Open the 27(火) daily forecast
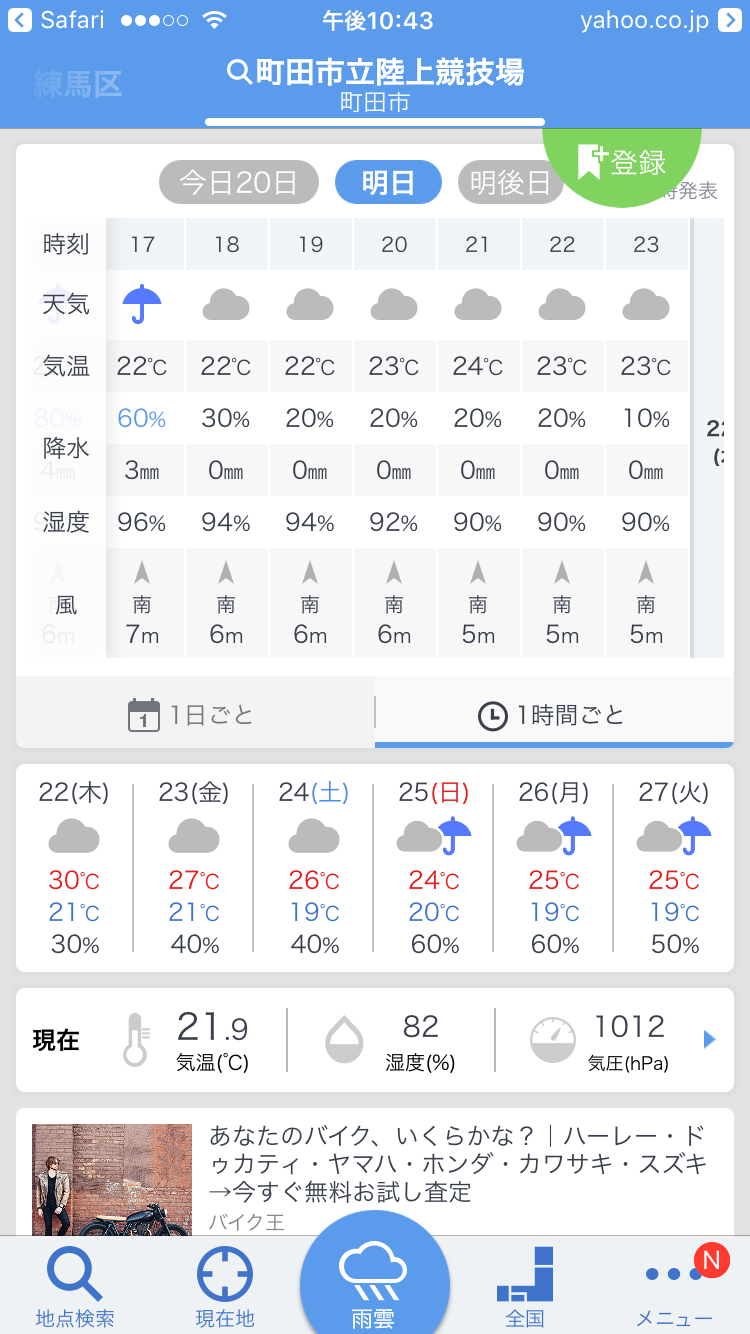750x1334 pixels. click(x=674, y=867)
